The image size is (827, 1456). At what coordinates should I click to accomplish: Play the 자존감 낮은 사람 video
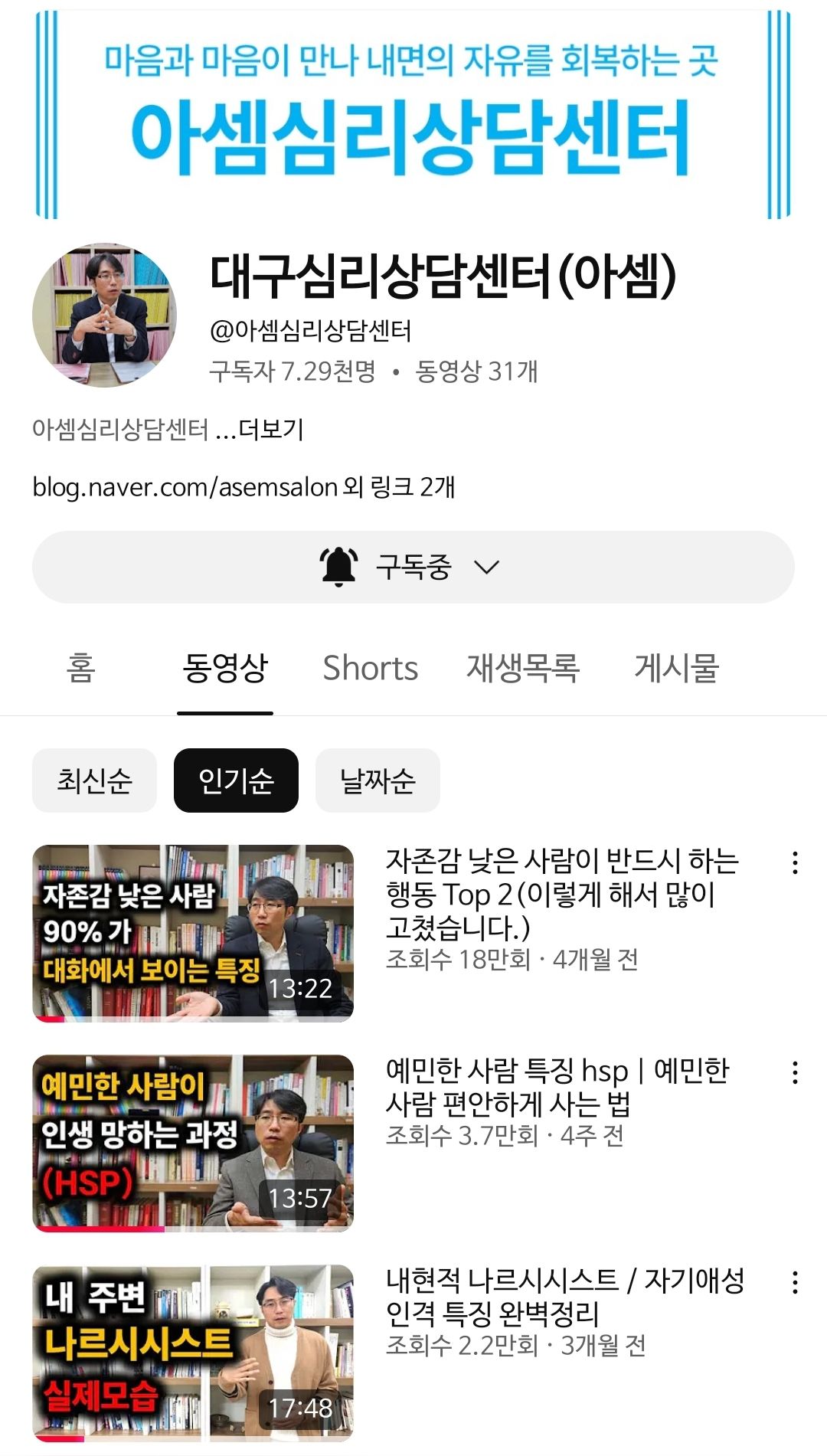pos(193,933)
